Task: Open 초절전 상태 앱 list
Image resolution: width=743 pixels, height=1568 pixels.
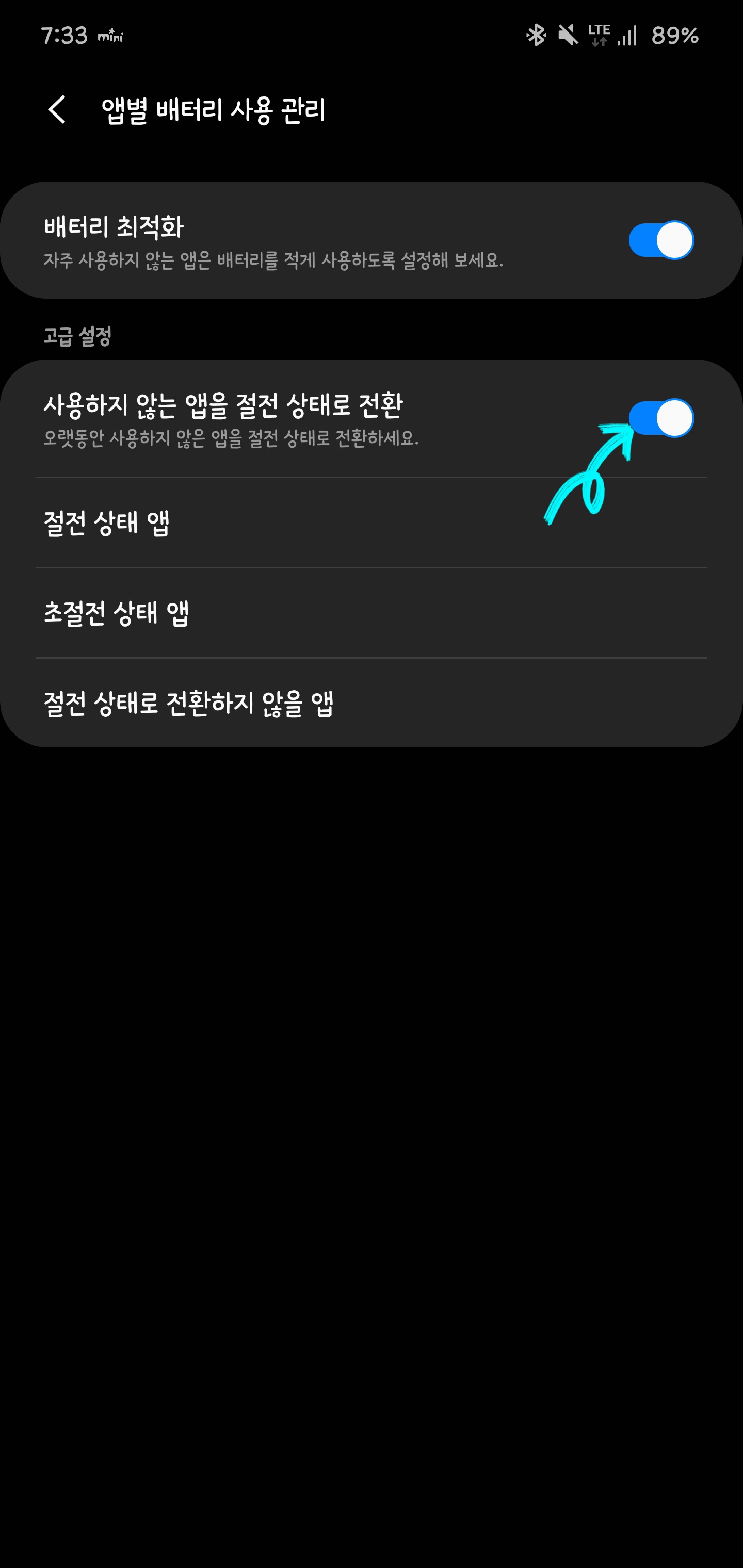Action: pos(372,613)
